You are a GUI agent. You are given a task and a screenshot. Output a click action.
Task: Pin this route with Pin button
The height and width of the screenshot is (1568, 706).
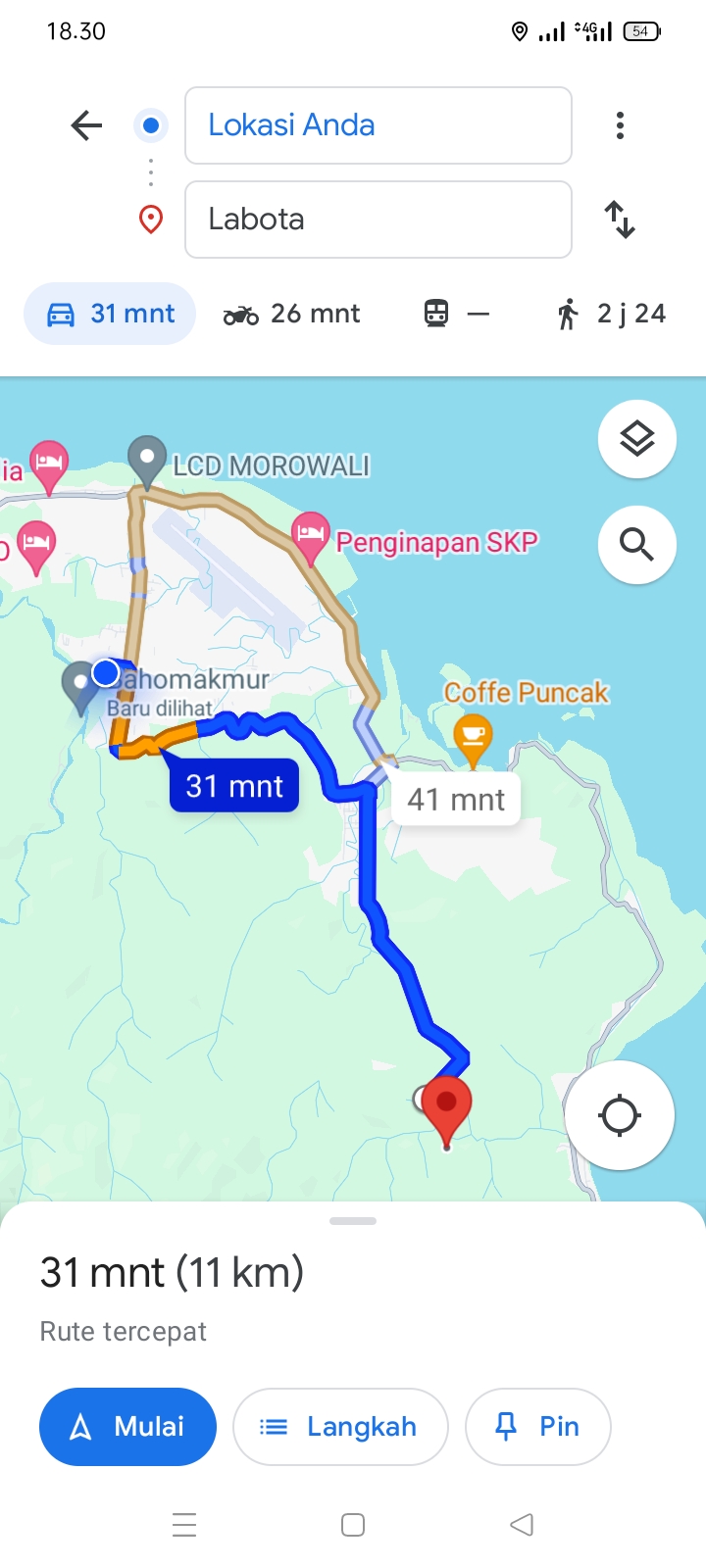coord(538,1427)
